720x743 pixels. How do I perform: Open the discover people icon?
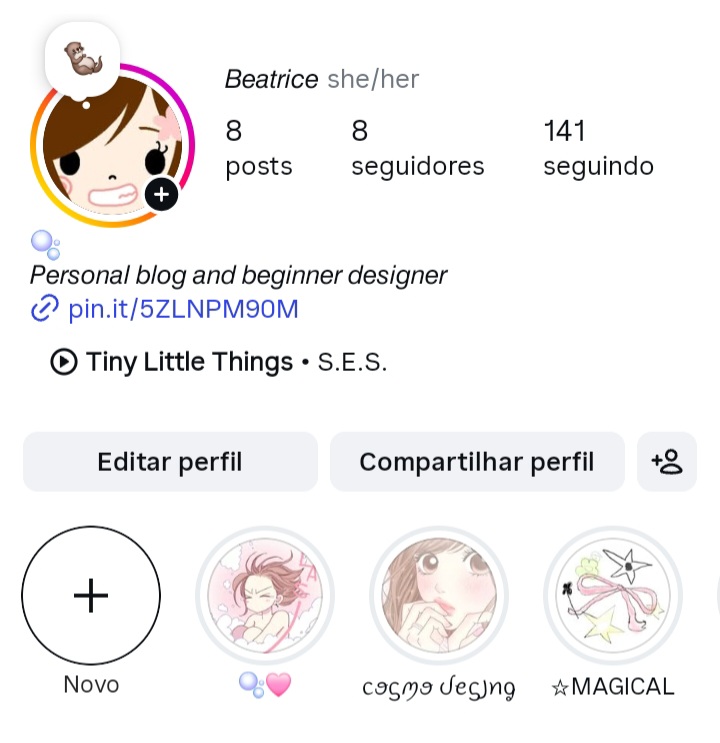click(x=666, y=462)
